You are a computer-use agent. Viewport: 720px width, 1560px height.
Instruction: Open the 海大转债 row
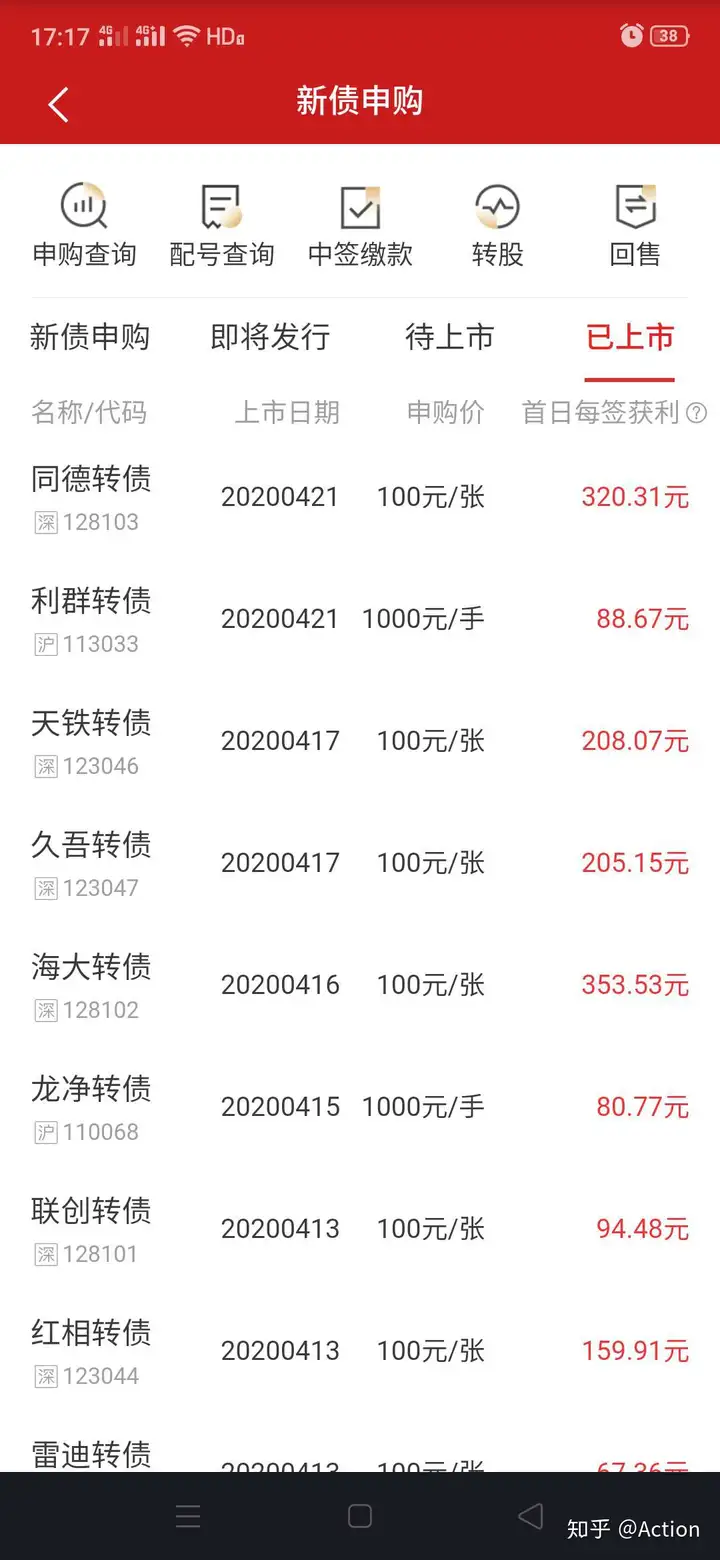click(360, 985)
